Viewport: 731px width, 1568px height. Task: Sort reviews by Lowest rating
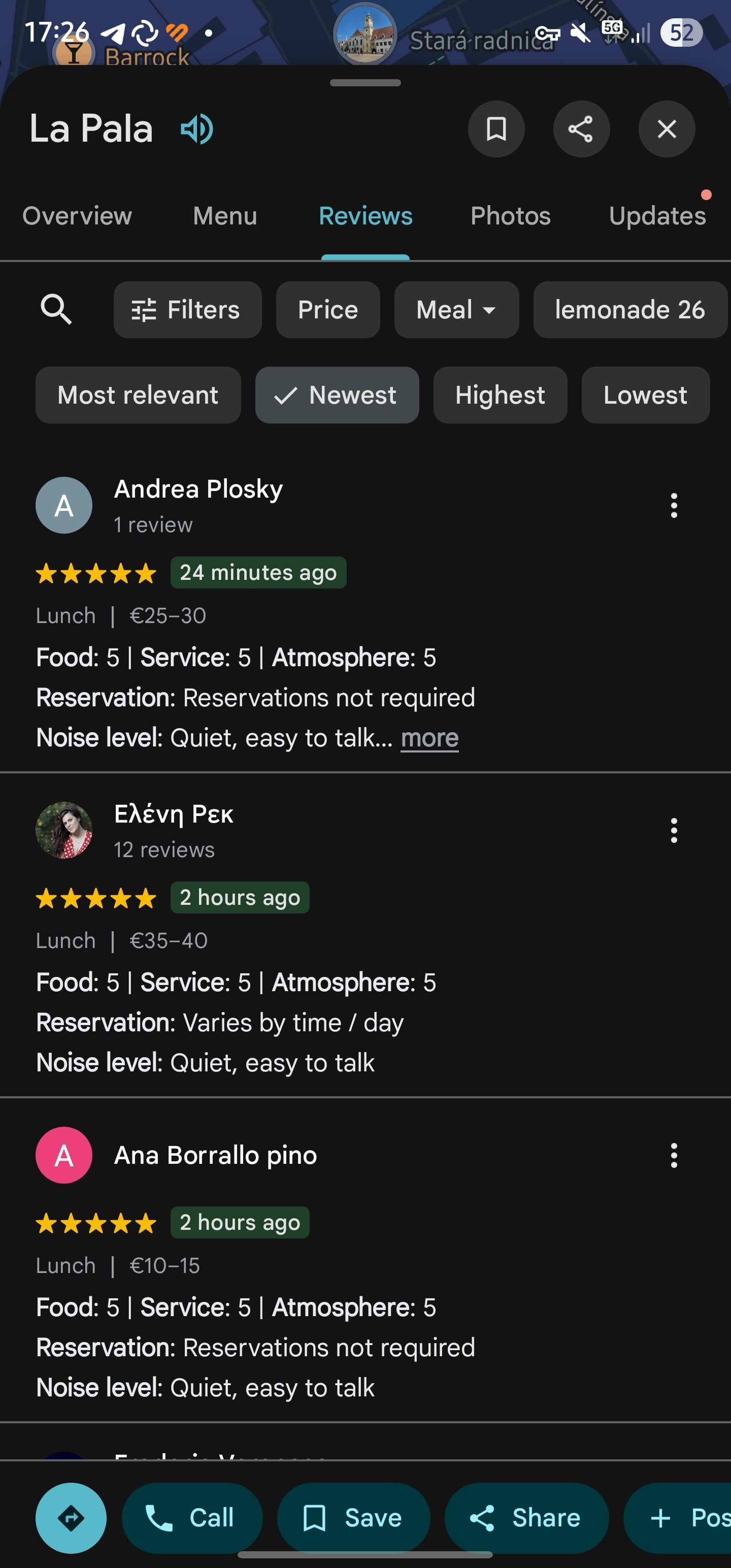(x=645, y=395)
